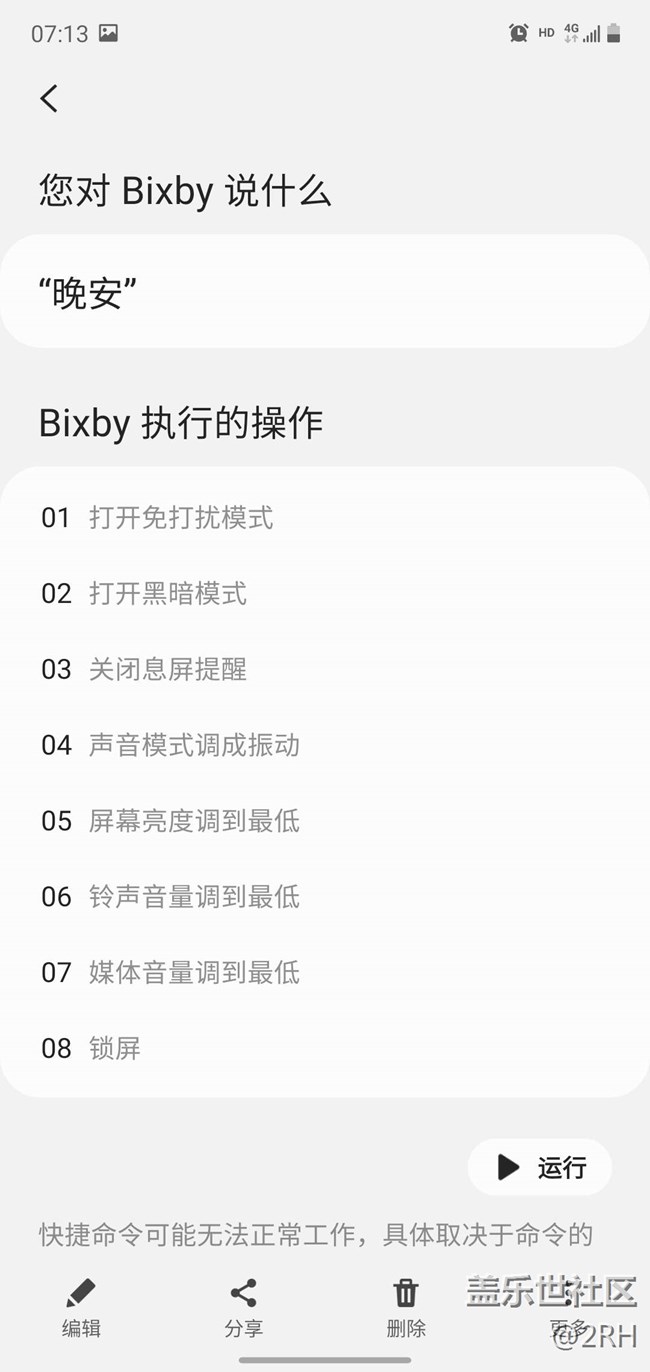Open 编辑 to edit this command
The width and height of the screenshot is (650, 1372).
click(x=81, y=1307)
